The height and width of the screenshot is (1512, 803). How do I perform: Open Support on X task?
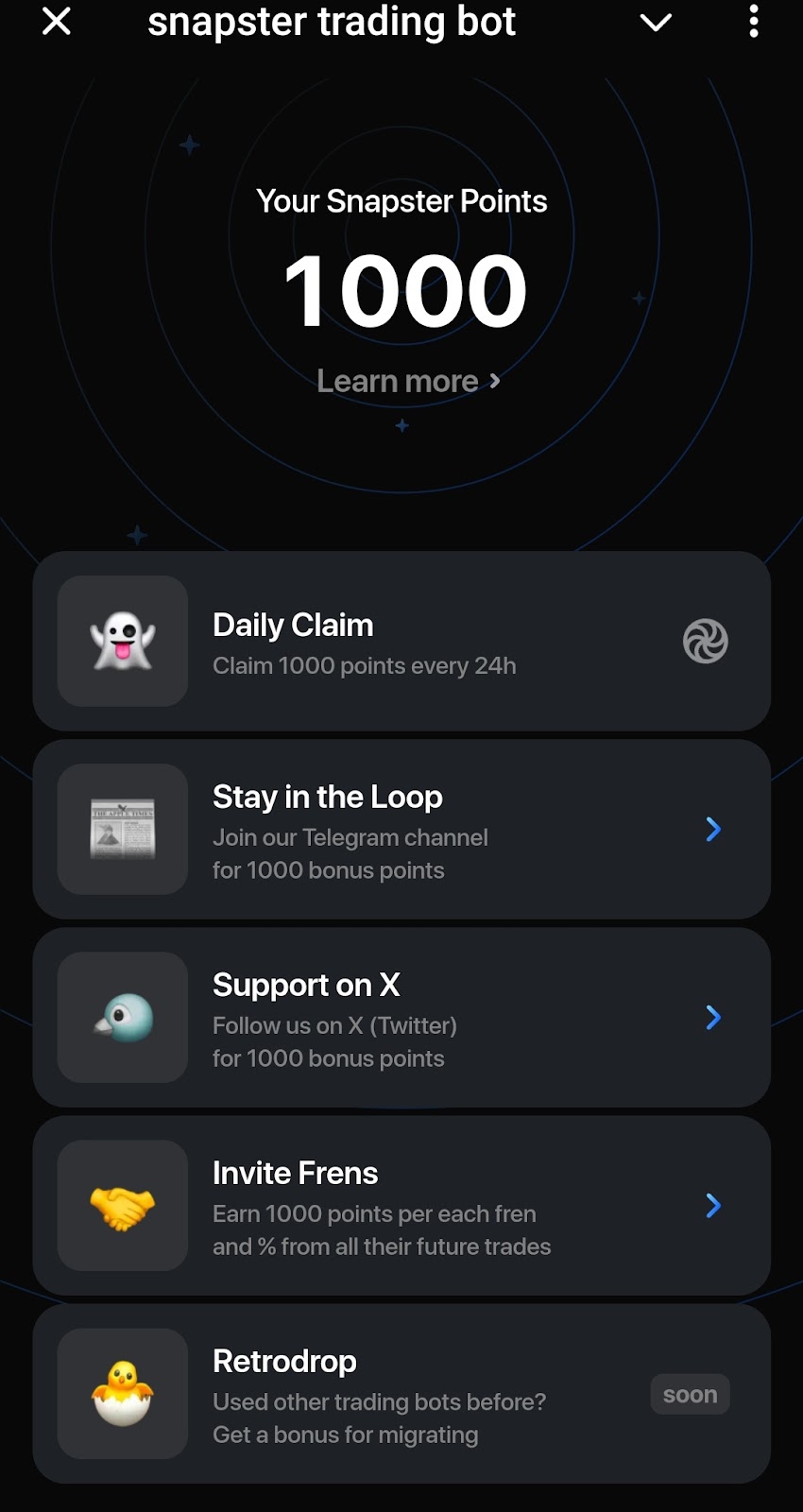click(x=401, y=1017)
